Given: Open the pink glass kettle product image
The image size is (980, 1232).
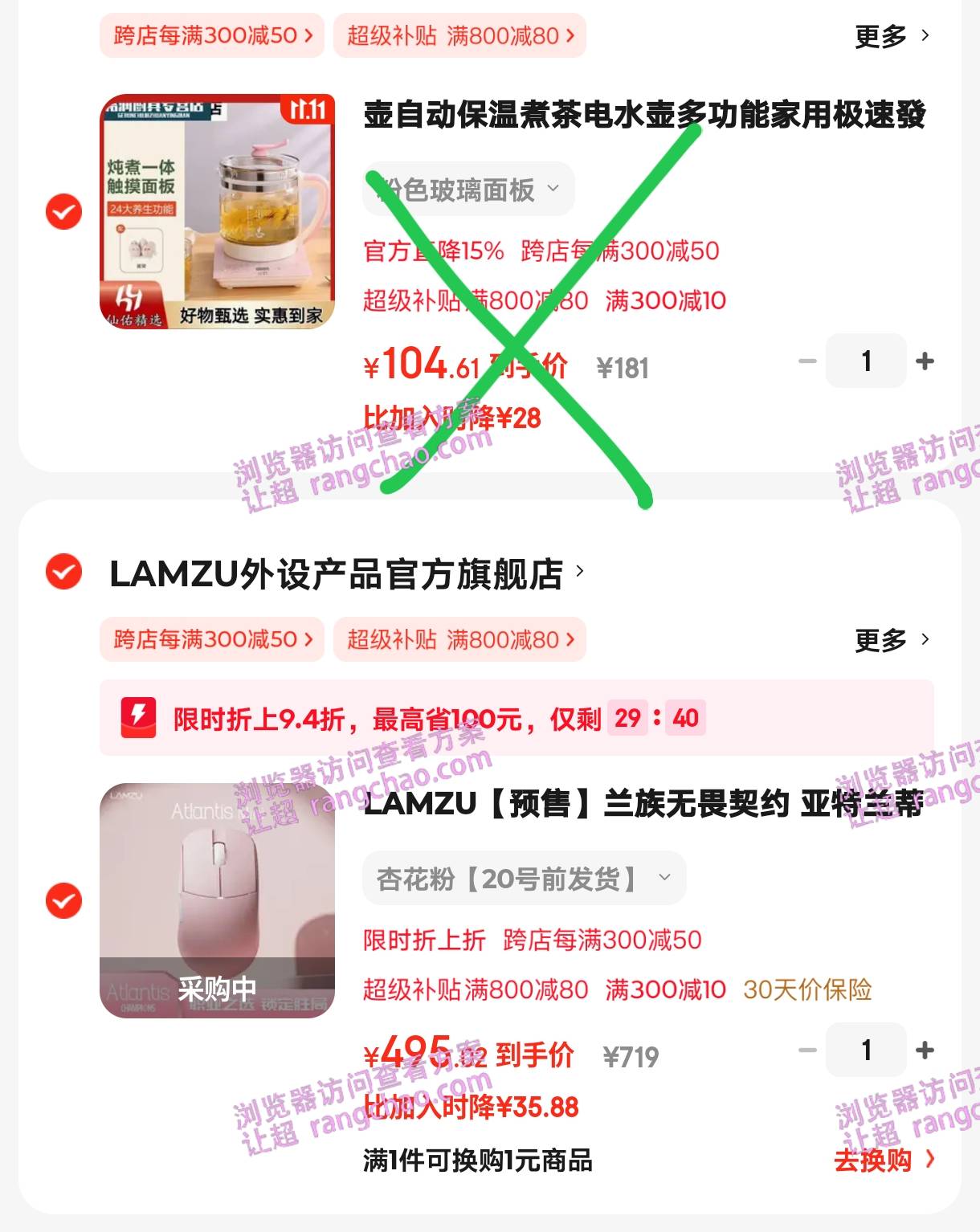Looking at the screenshot, I should (x=217, y=212).
